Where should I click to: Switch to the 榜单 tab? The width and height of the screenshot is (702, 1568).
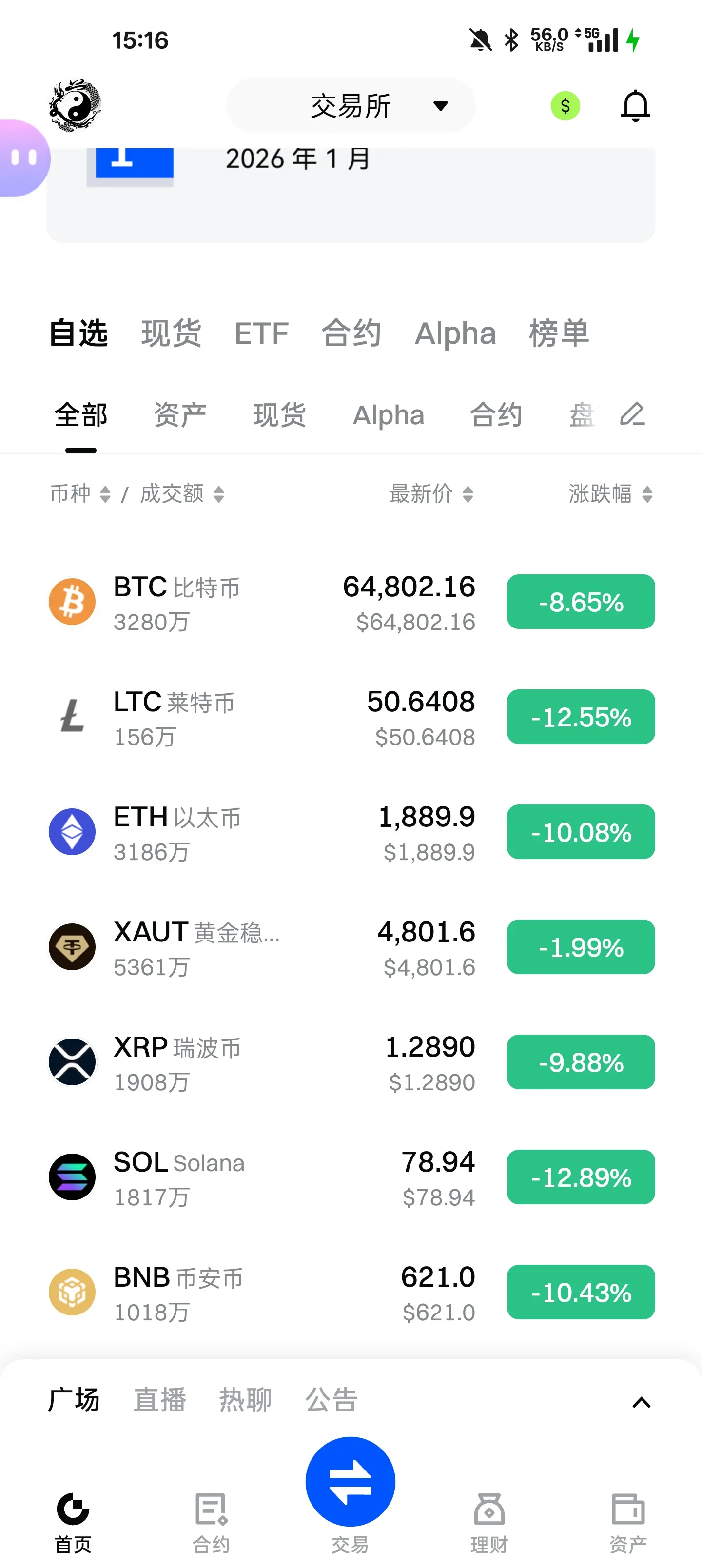tap(558, 333)
